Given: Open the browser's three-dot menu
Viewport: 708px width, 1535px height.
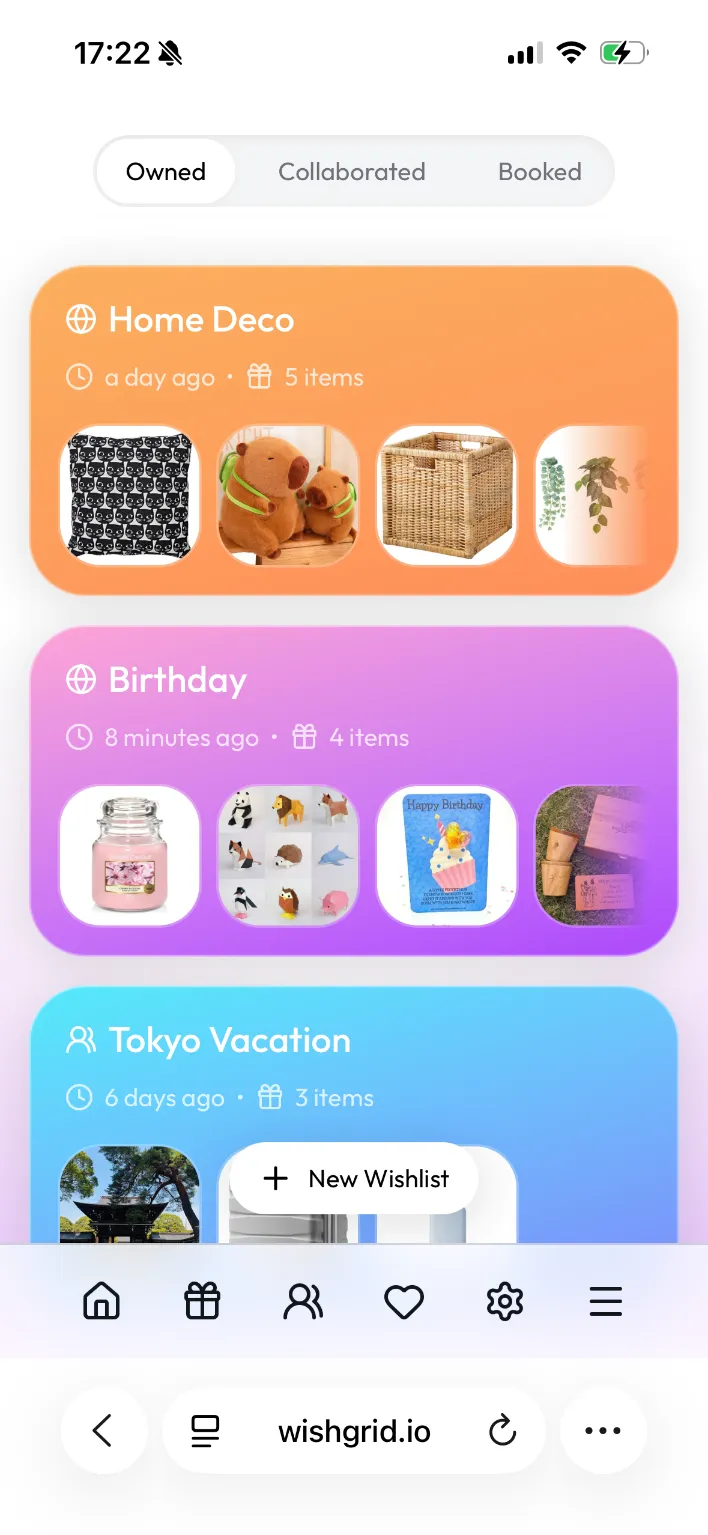Looking at the screenshot, I should point(602,1431).
